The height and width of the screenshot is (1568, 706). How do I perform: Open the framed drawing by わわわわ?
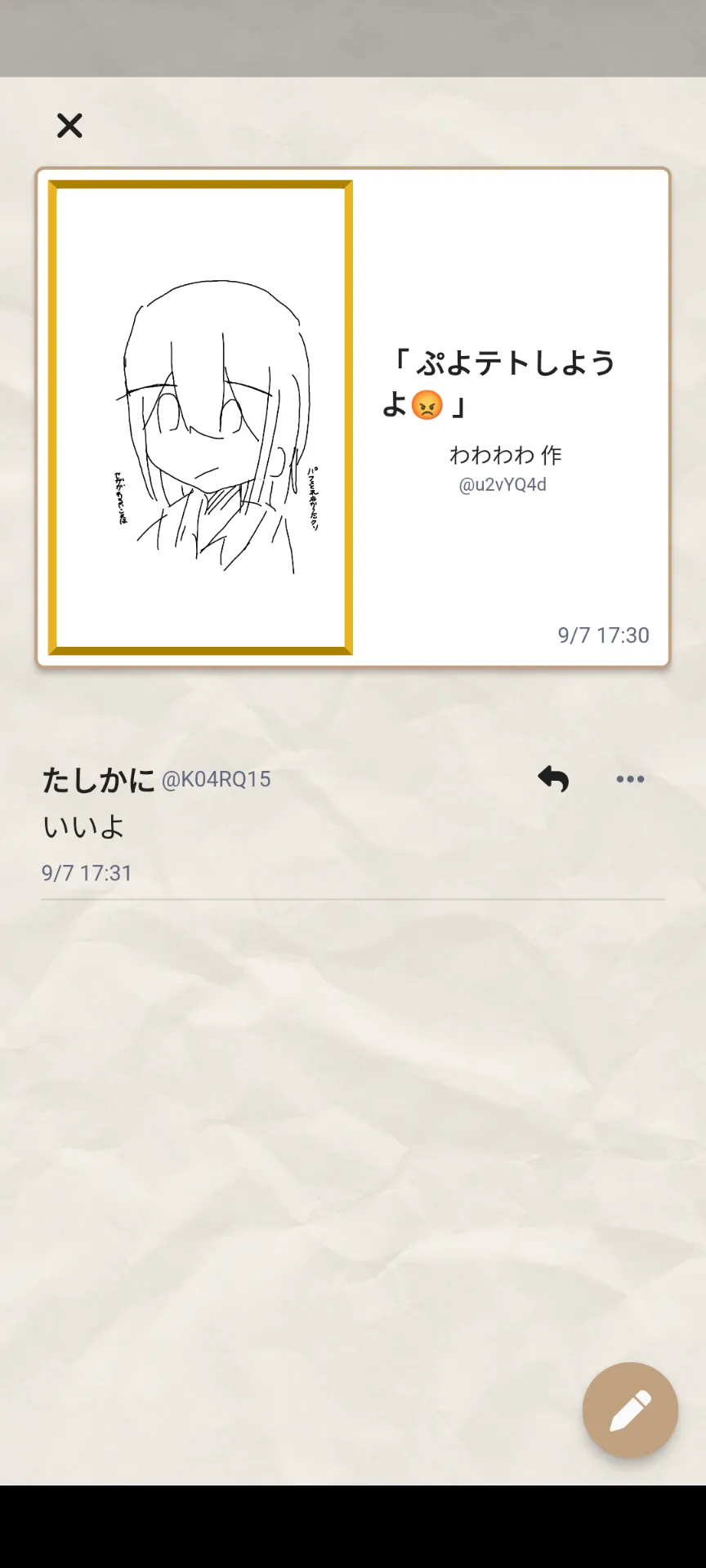point(200,417)
